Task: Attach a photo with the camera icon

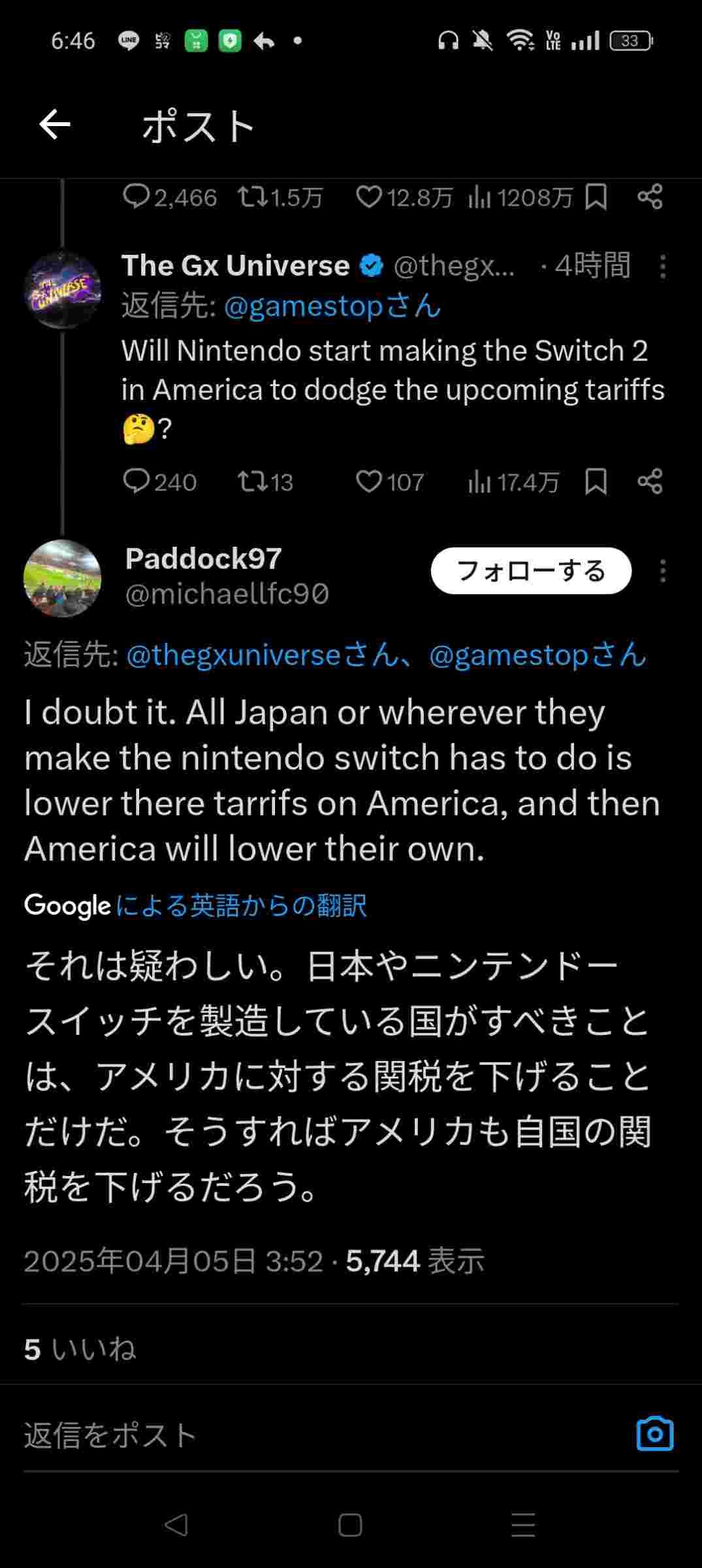Action: tap(654, 1434)
